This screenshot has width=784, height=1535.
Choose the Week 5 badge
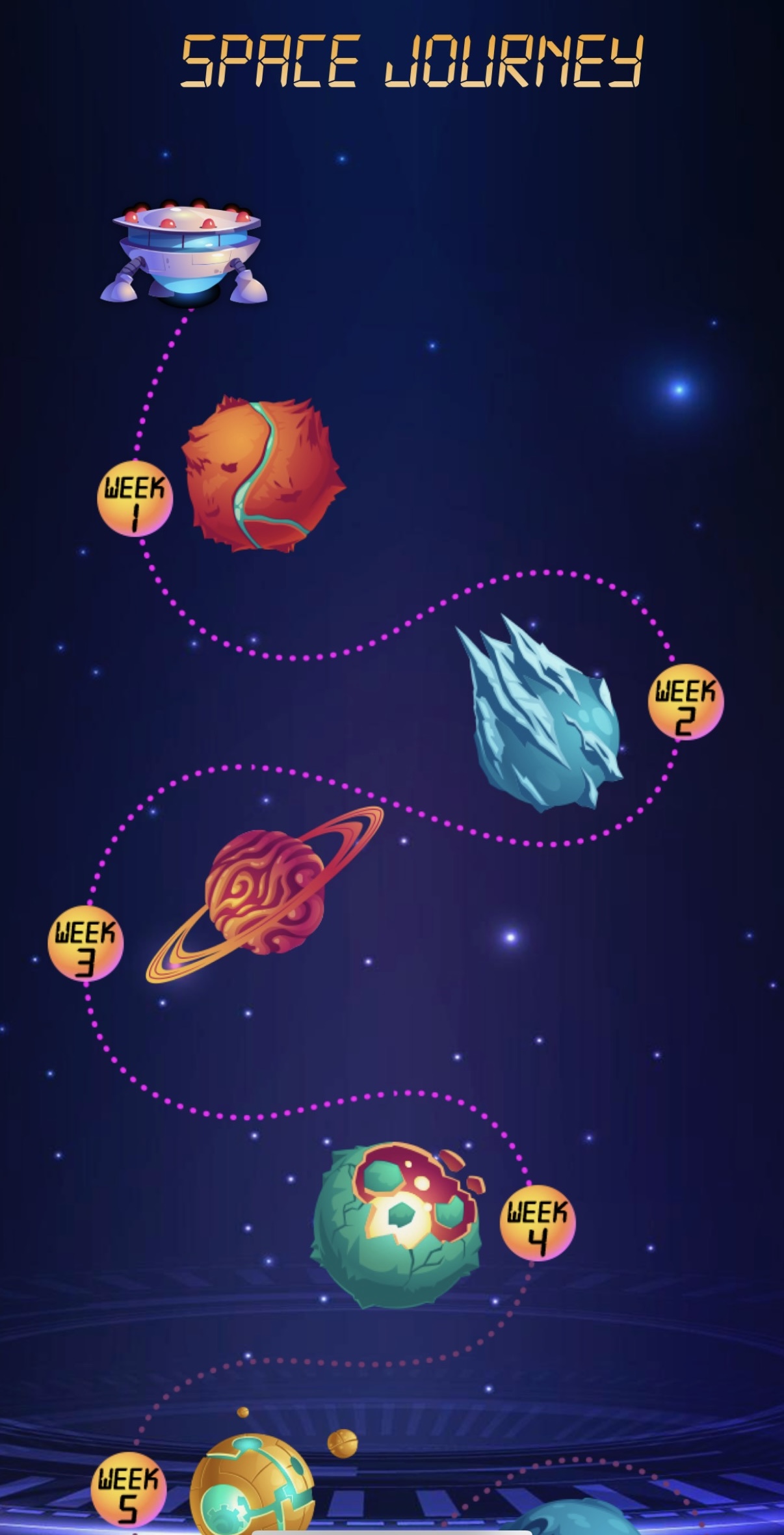pos(128,1489)
